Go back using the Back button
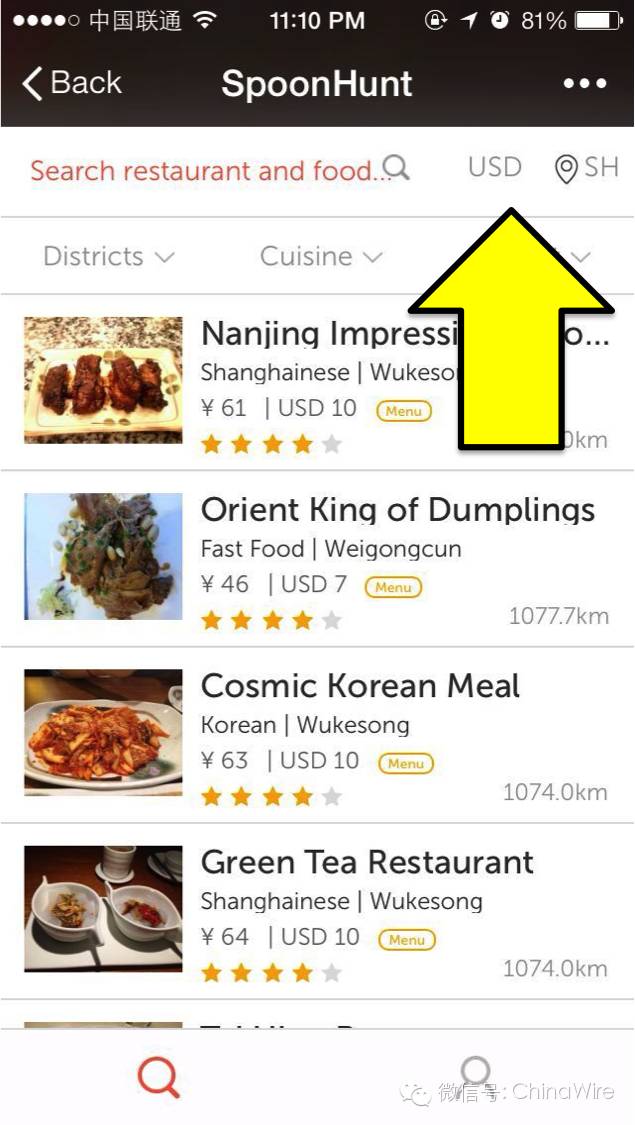 pyautogui.click(x=72, y=83)
